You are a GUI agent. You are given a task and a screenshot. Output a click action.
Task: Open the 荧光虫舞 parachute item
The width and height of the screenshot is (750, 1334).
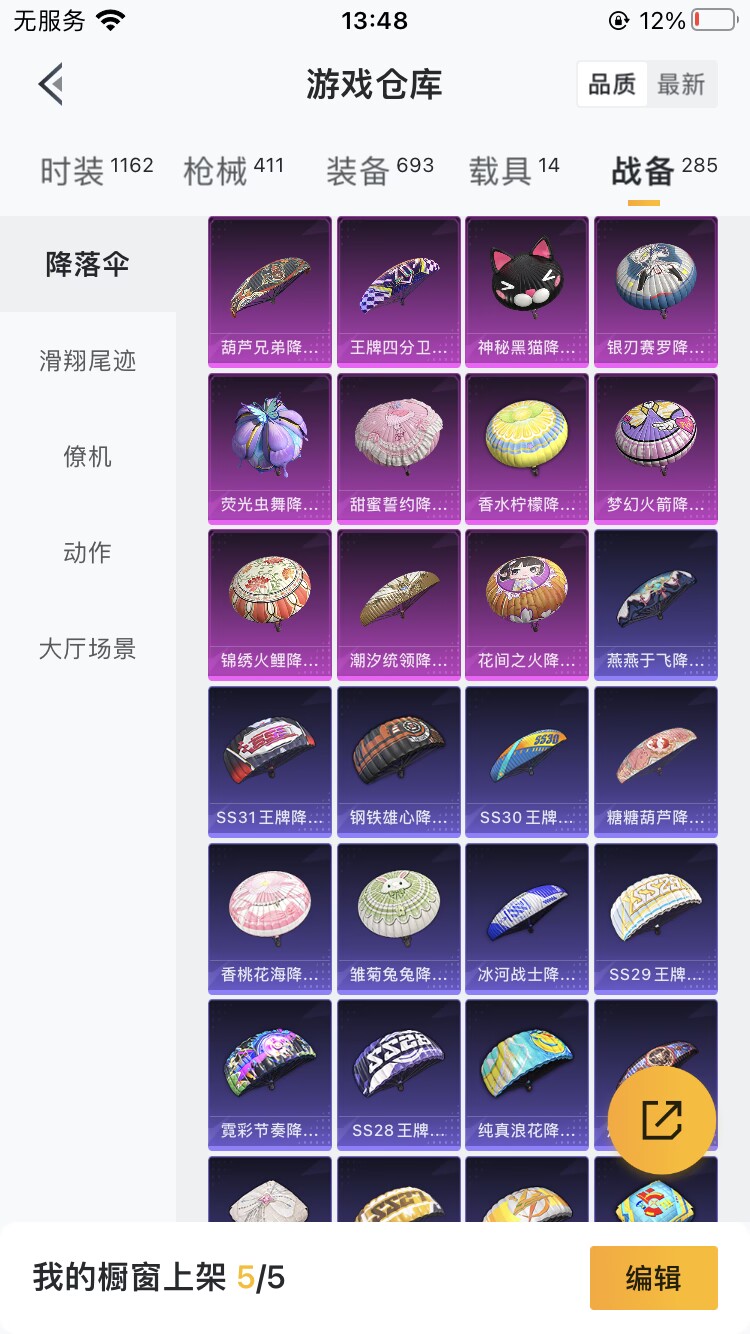click(270, 448)
